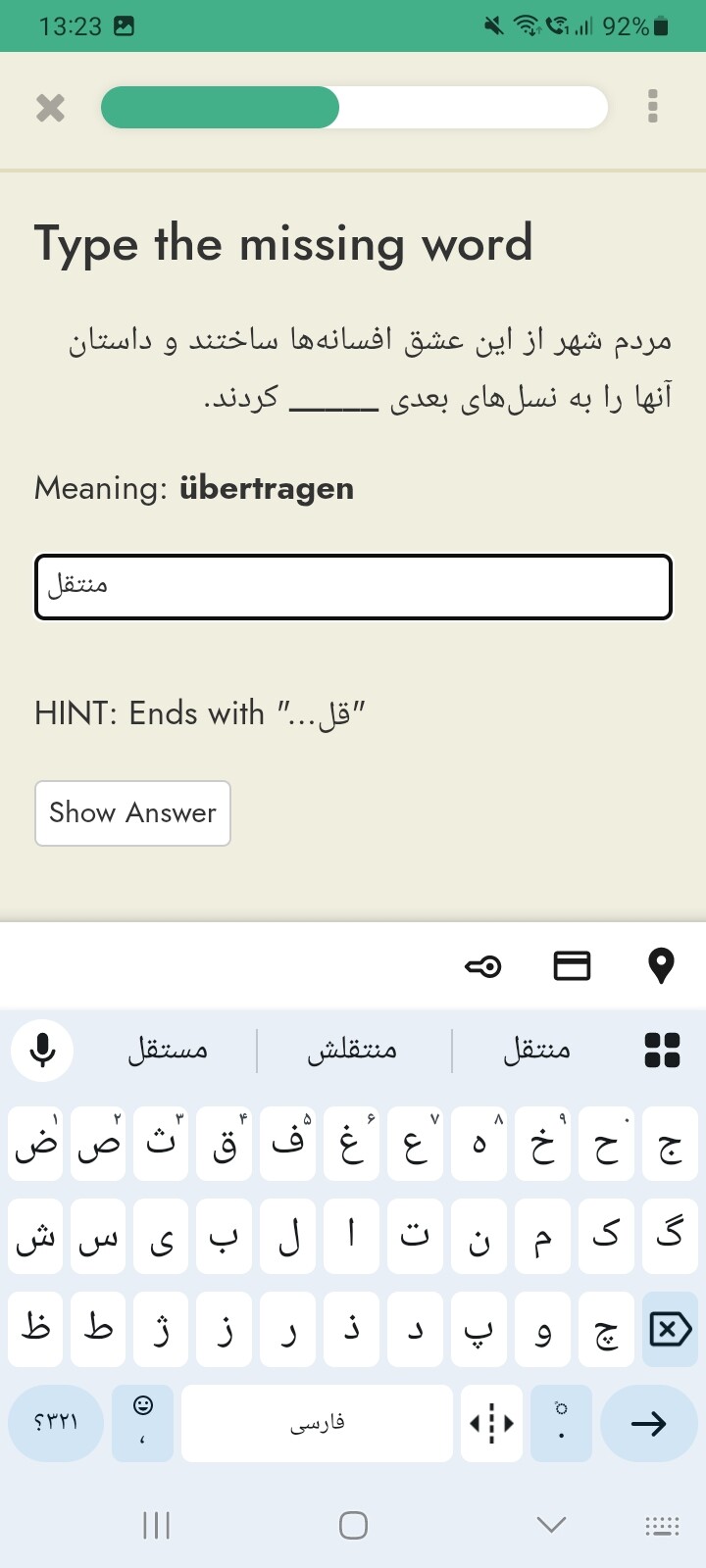The width and height of the screenshot is (706, 1568).
Task: Delete last character with backspace key
Action: click(x=670, y=1330)
